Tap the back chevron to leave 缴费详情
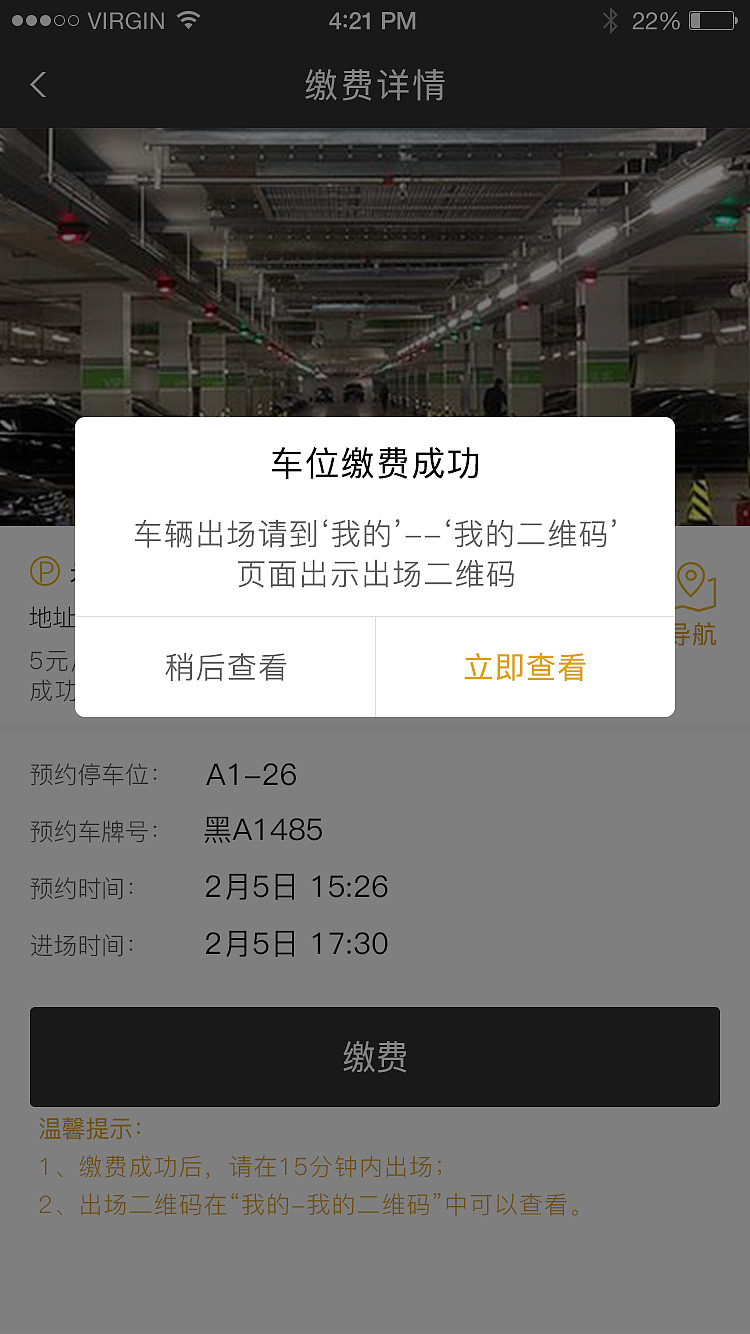Screen dimensions: 750x1334 (37, 85)
